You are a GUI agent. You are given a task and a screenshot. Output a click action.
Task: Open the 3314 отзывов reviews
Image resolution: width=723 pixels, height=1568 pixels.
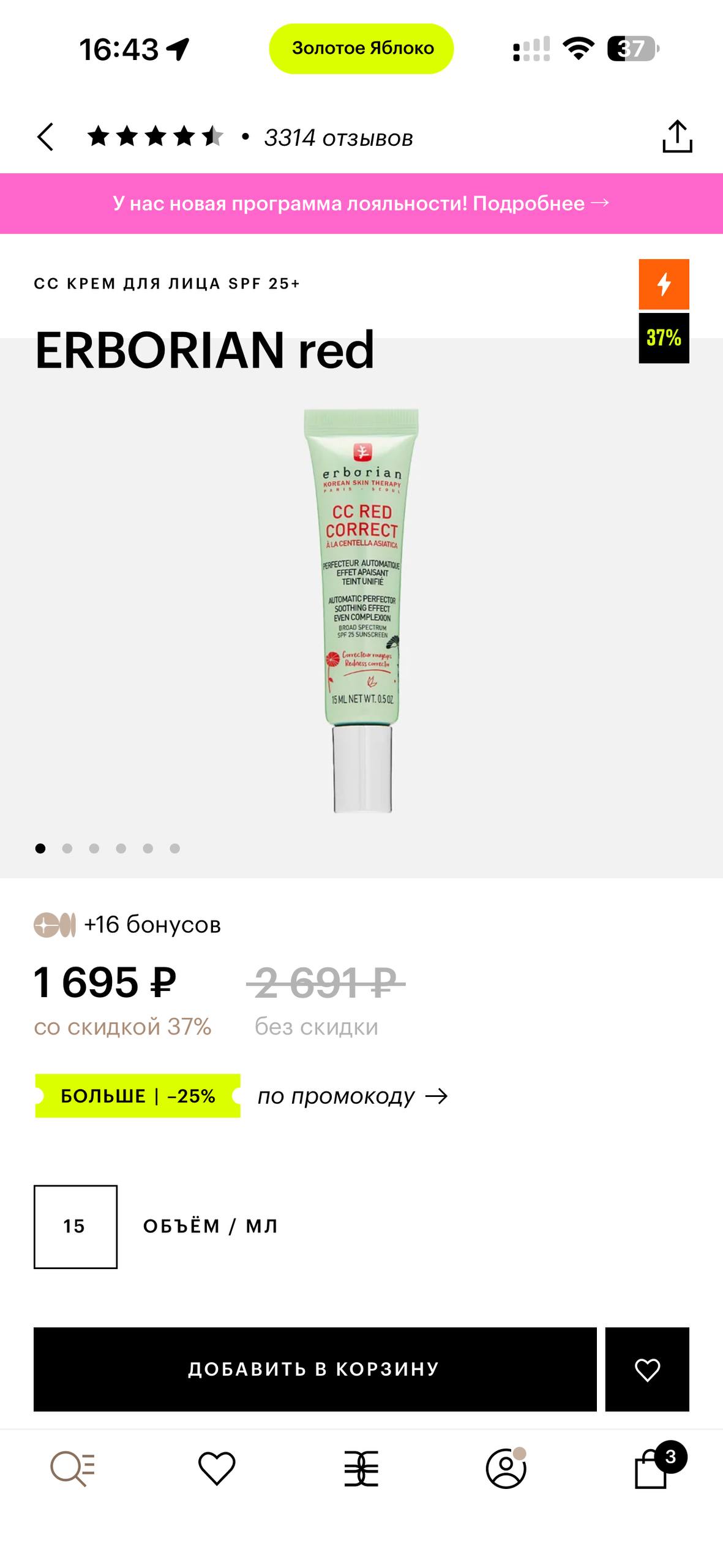coord(338,138)
